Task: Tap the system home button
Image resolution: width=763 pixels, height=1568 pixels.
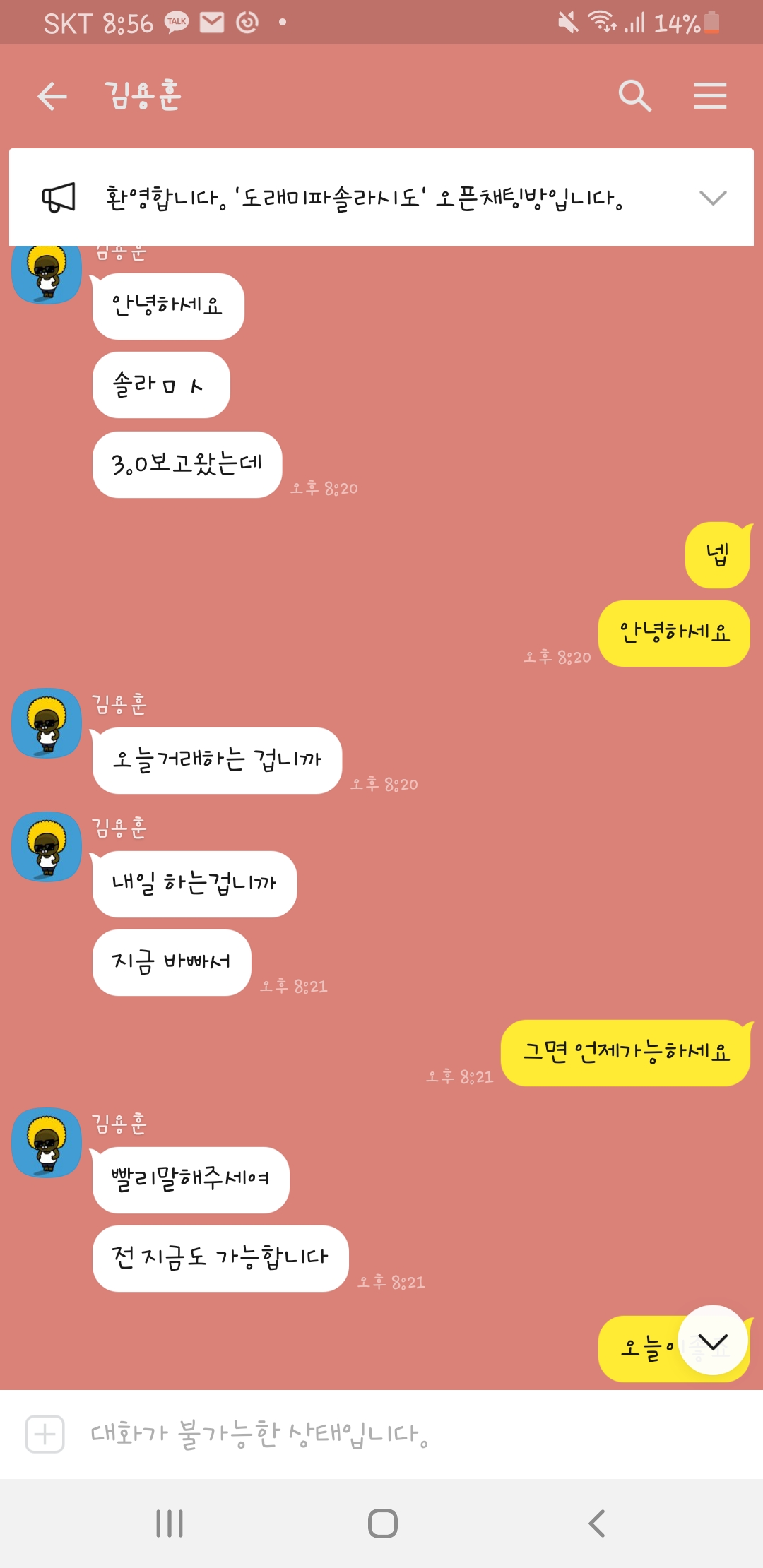Action: click(x=382, y=1524)
